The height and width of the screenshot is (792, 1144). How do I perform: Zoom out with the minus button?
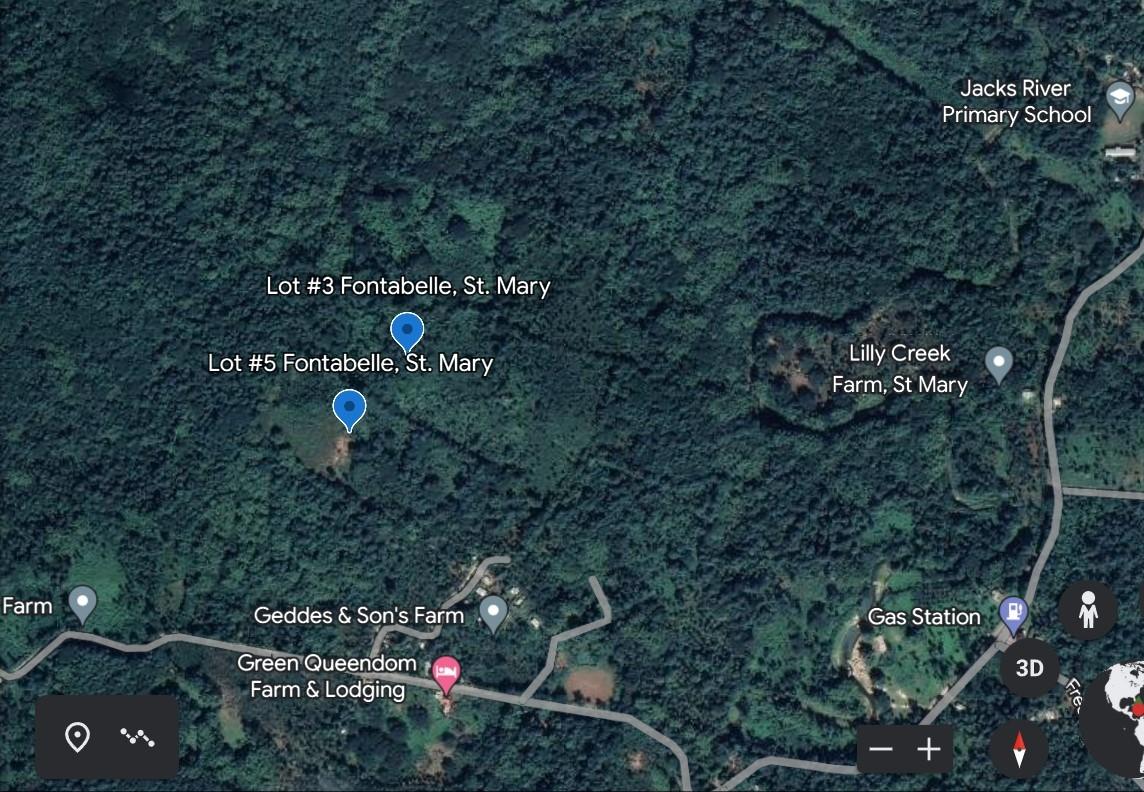(x=880, y=749)
